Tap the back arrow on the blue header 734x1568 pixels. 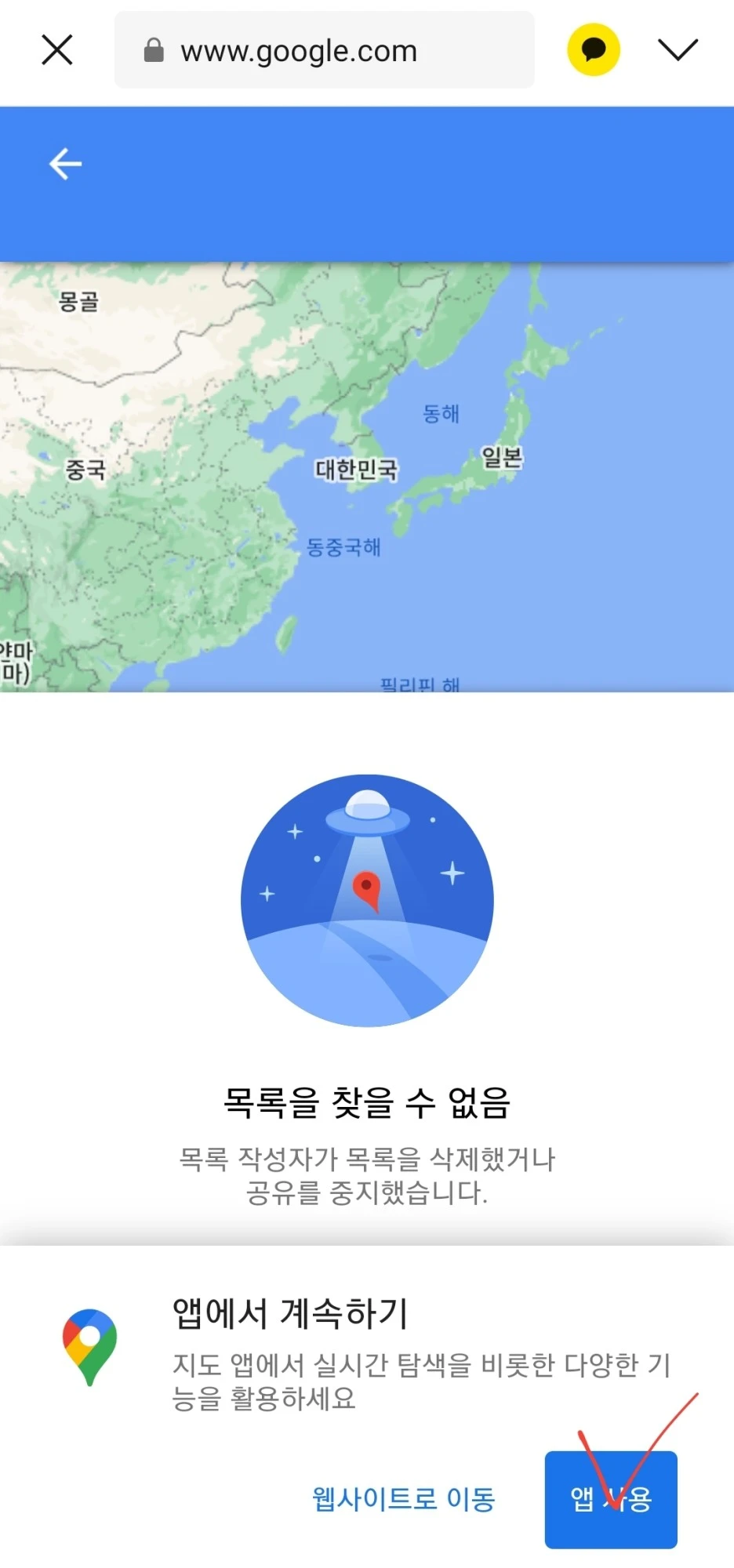click(64, 163)
